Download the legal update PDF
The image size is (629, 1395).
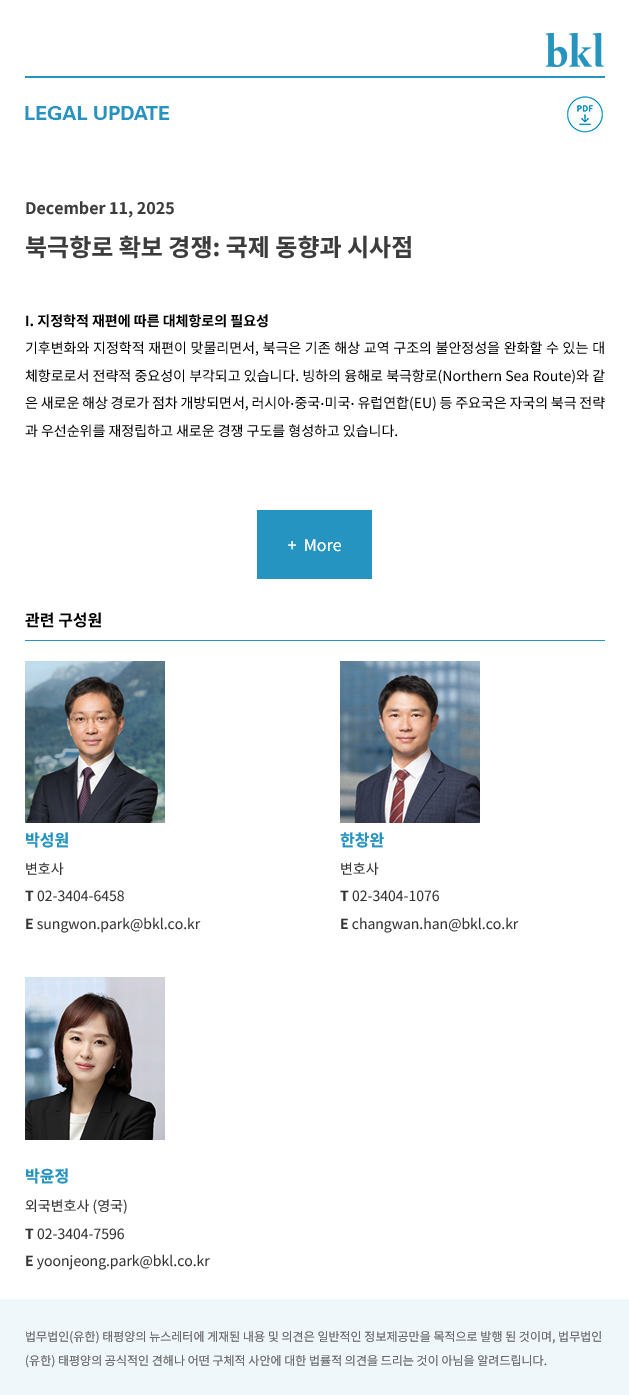tap(585, 114)
